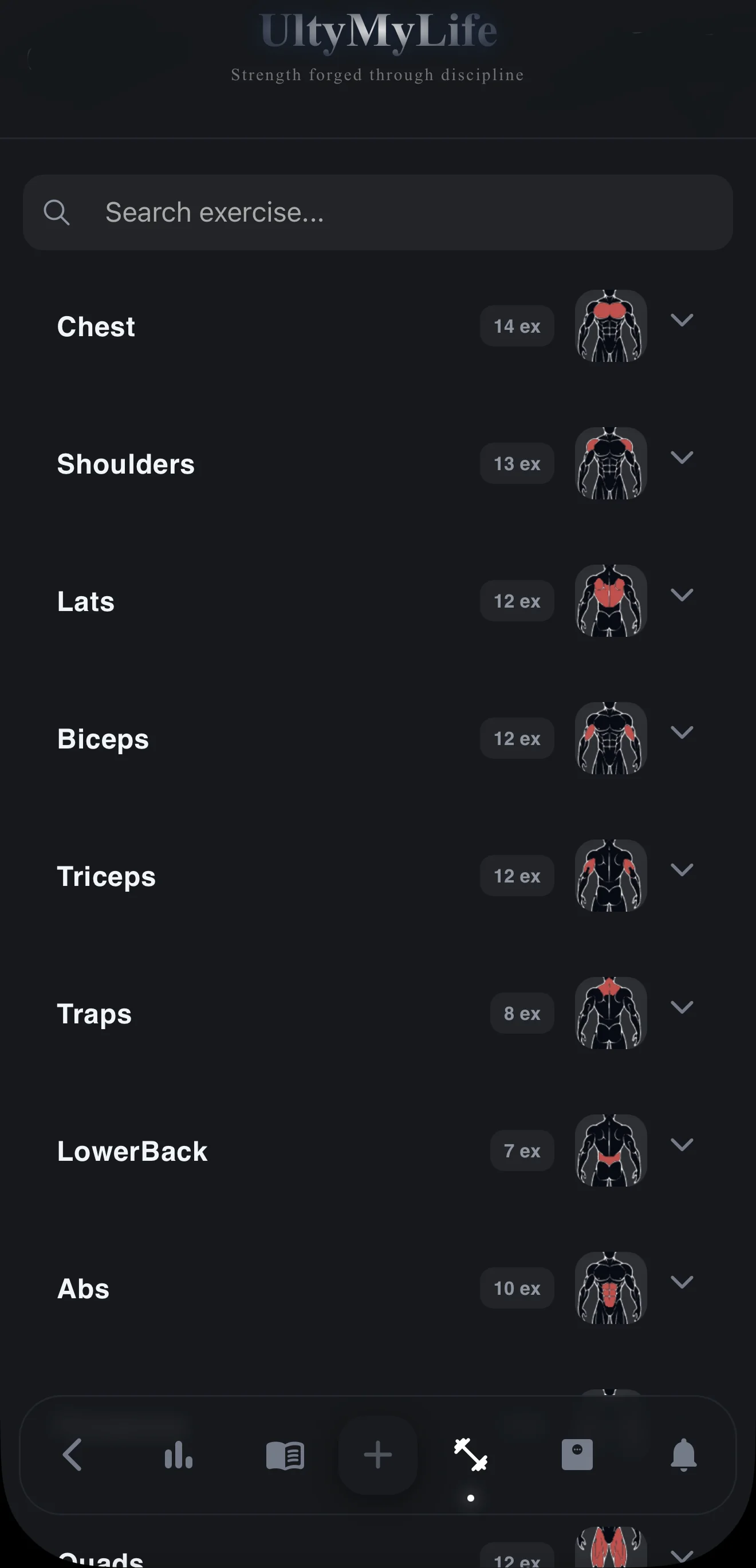This screenshot has height=1568, width=756.
Task: Expand the Shoulders exercise group
Action: (x=682, y=458)
